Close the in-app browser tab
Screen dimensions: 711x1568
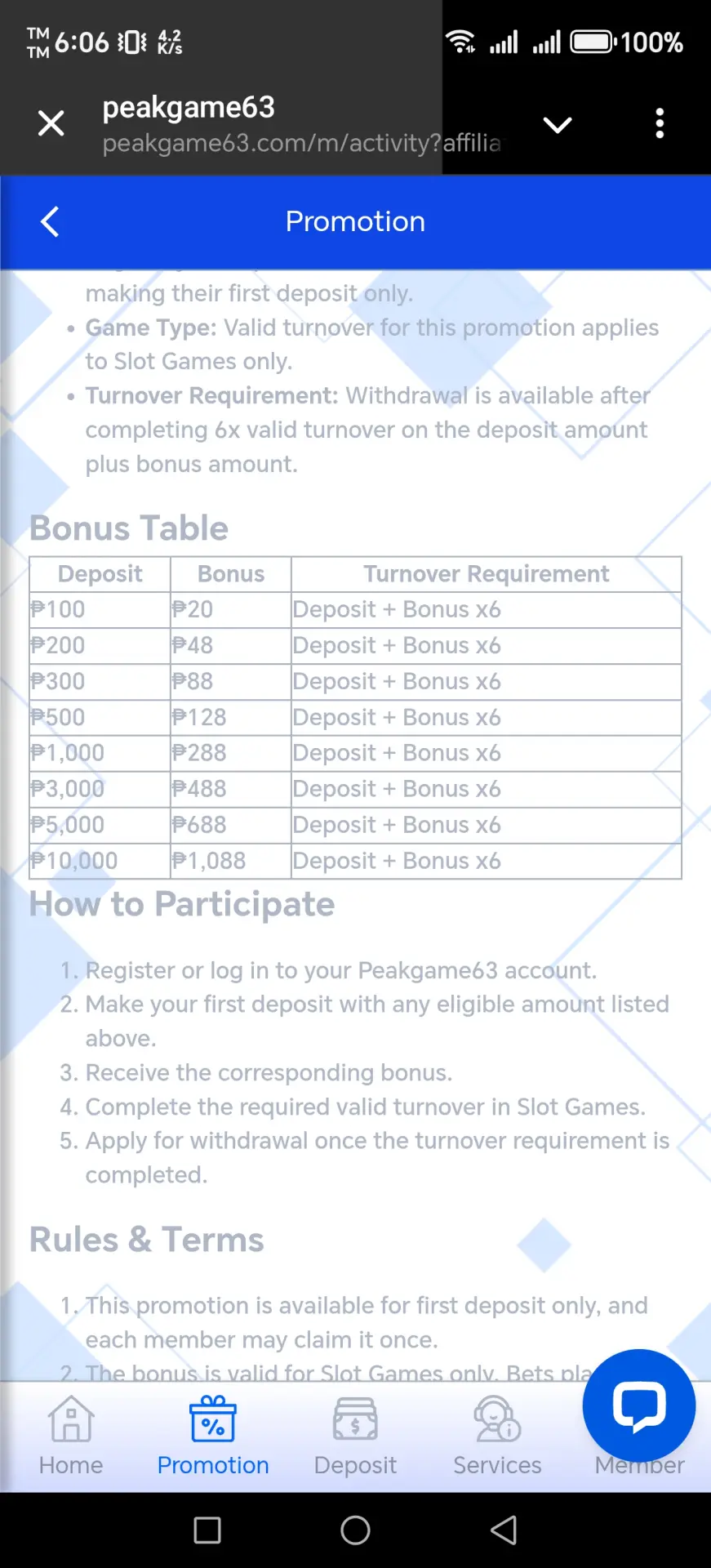click(x=51, y=124)
